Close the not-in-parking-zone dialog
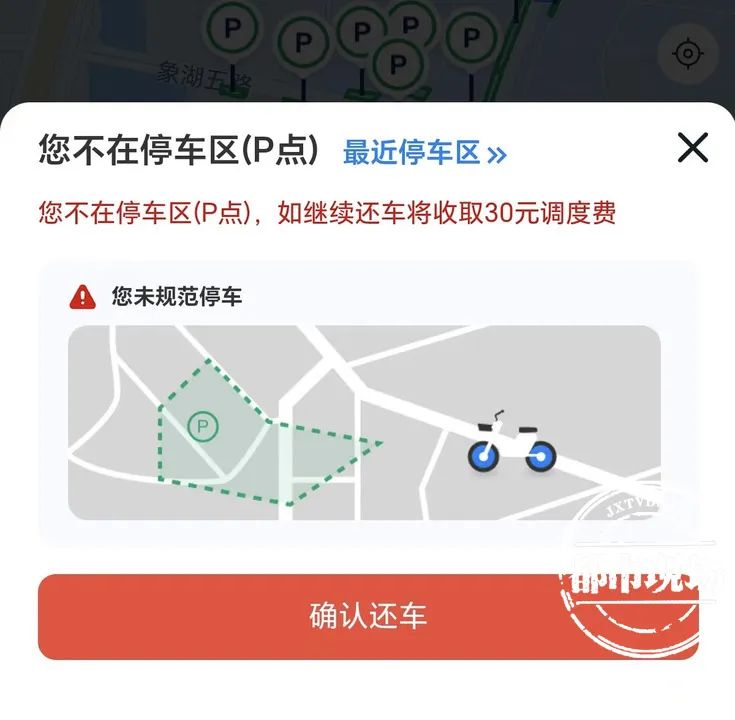This screenshot has width=735, height=720. pyautogui.click(x=692, y=148)
